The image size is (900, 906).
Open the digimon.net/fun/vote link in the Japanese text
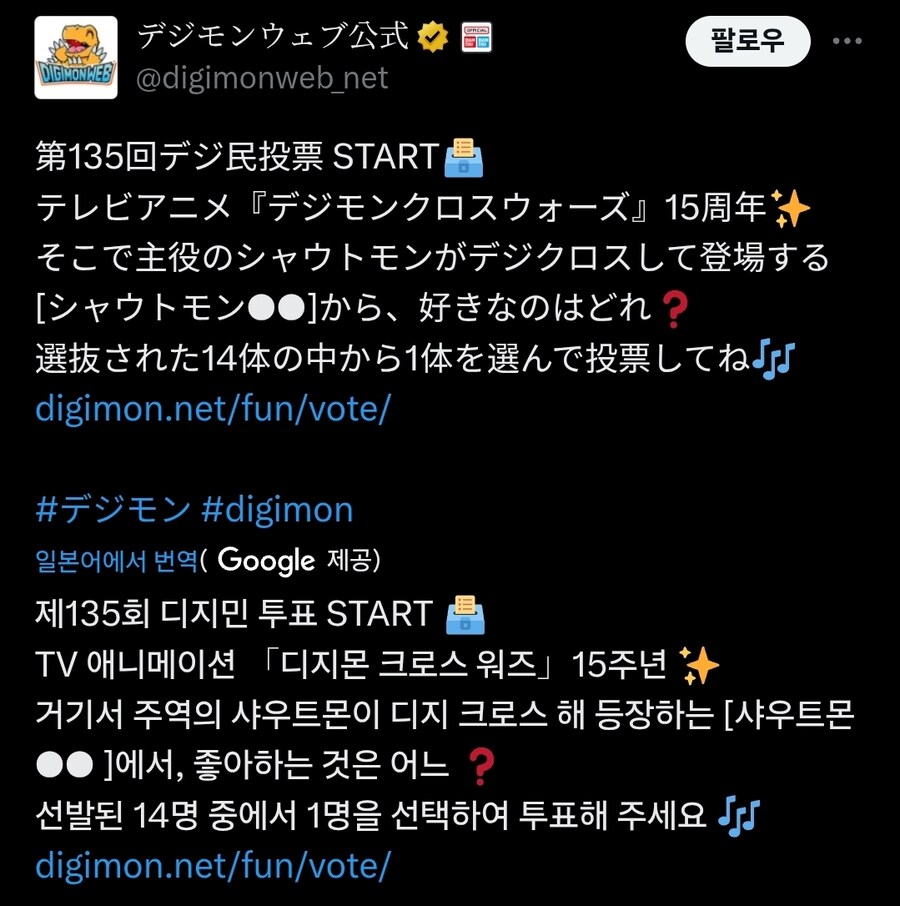[211, 409]
